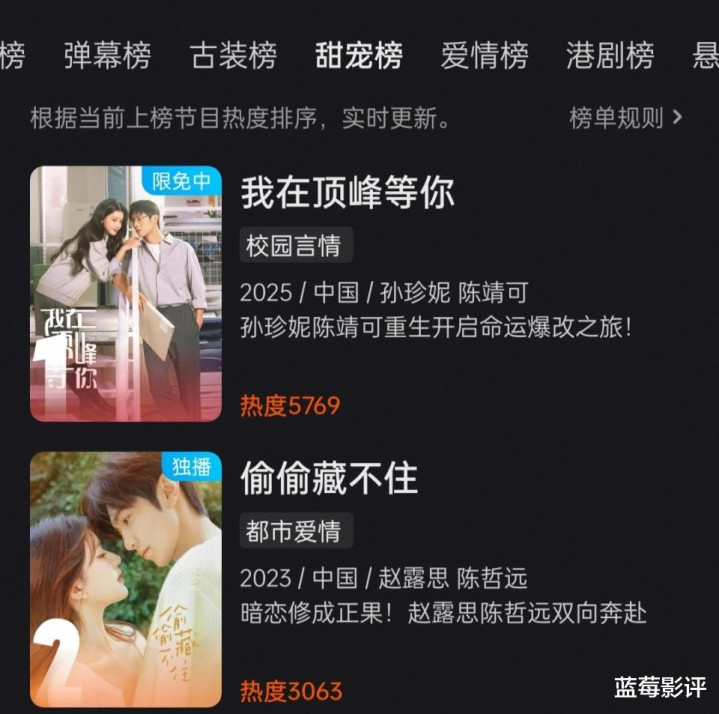Open the 港剧榜 tab
The width and height of the screenshot is (719, 714).
[x=610, y=55]
